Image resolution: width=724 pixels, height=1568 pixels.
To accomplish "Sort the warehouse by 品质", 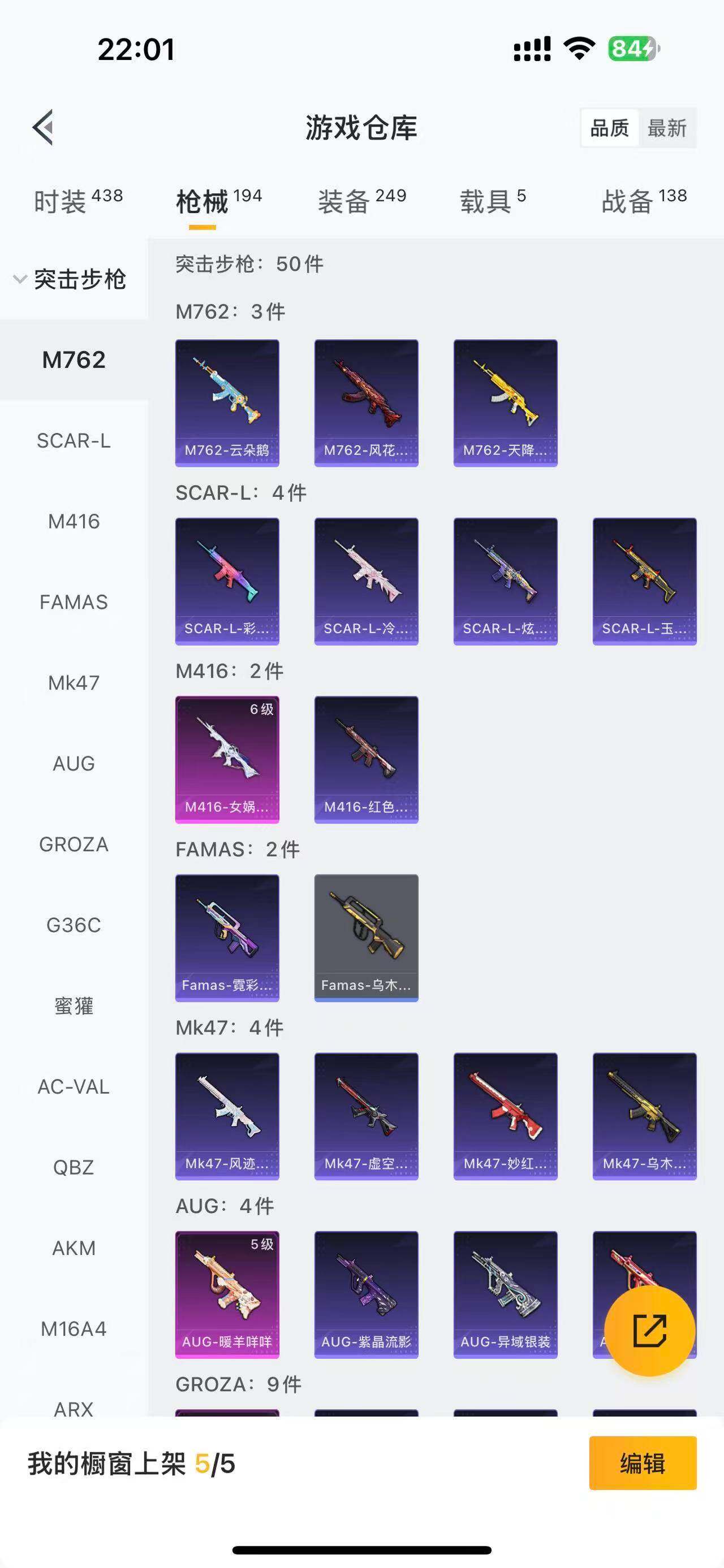I will 610,128.
